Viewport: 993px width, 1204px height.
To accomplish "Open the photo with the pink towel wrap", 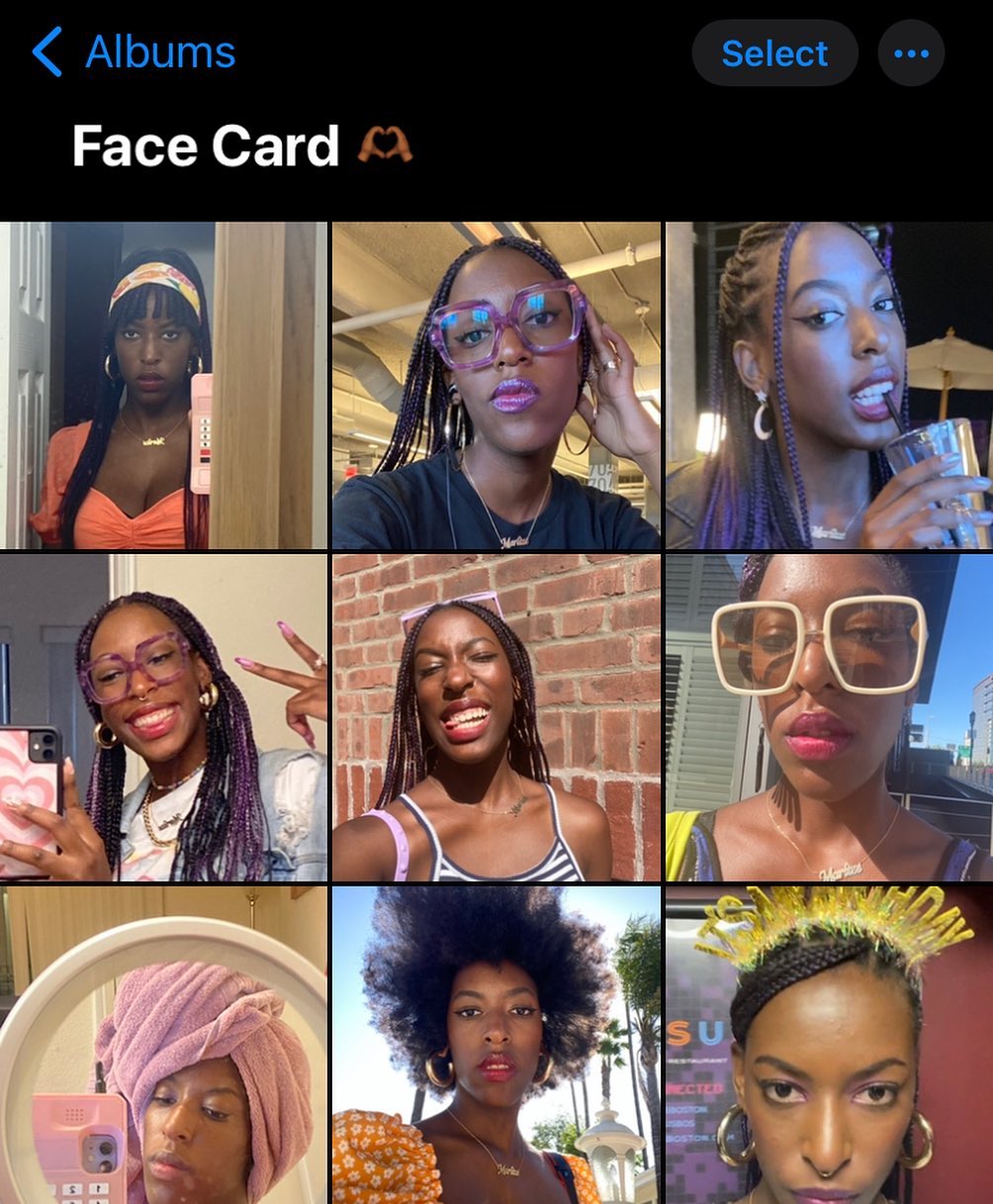I will tap(163, 1046).
